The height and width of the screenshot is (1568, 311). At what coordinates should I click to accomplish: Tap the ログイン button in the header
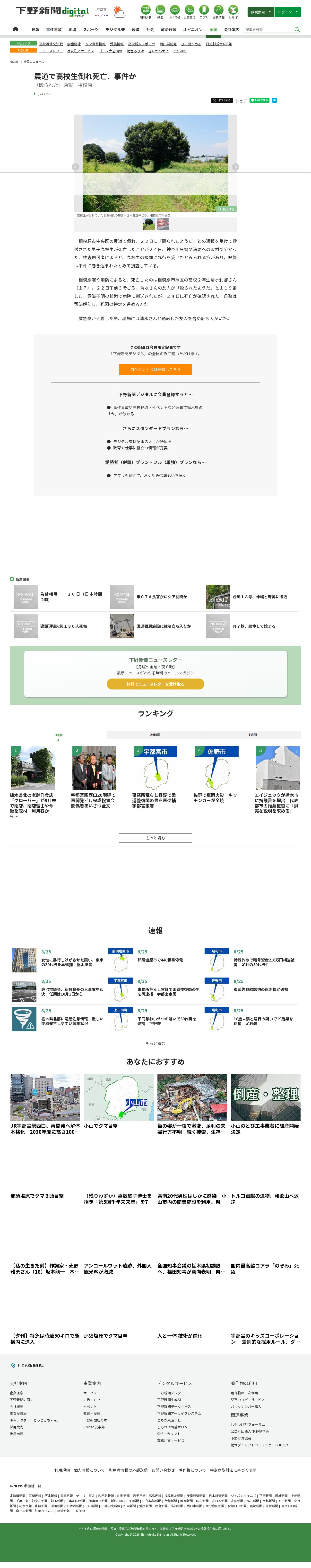[x=287, y=12]
